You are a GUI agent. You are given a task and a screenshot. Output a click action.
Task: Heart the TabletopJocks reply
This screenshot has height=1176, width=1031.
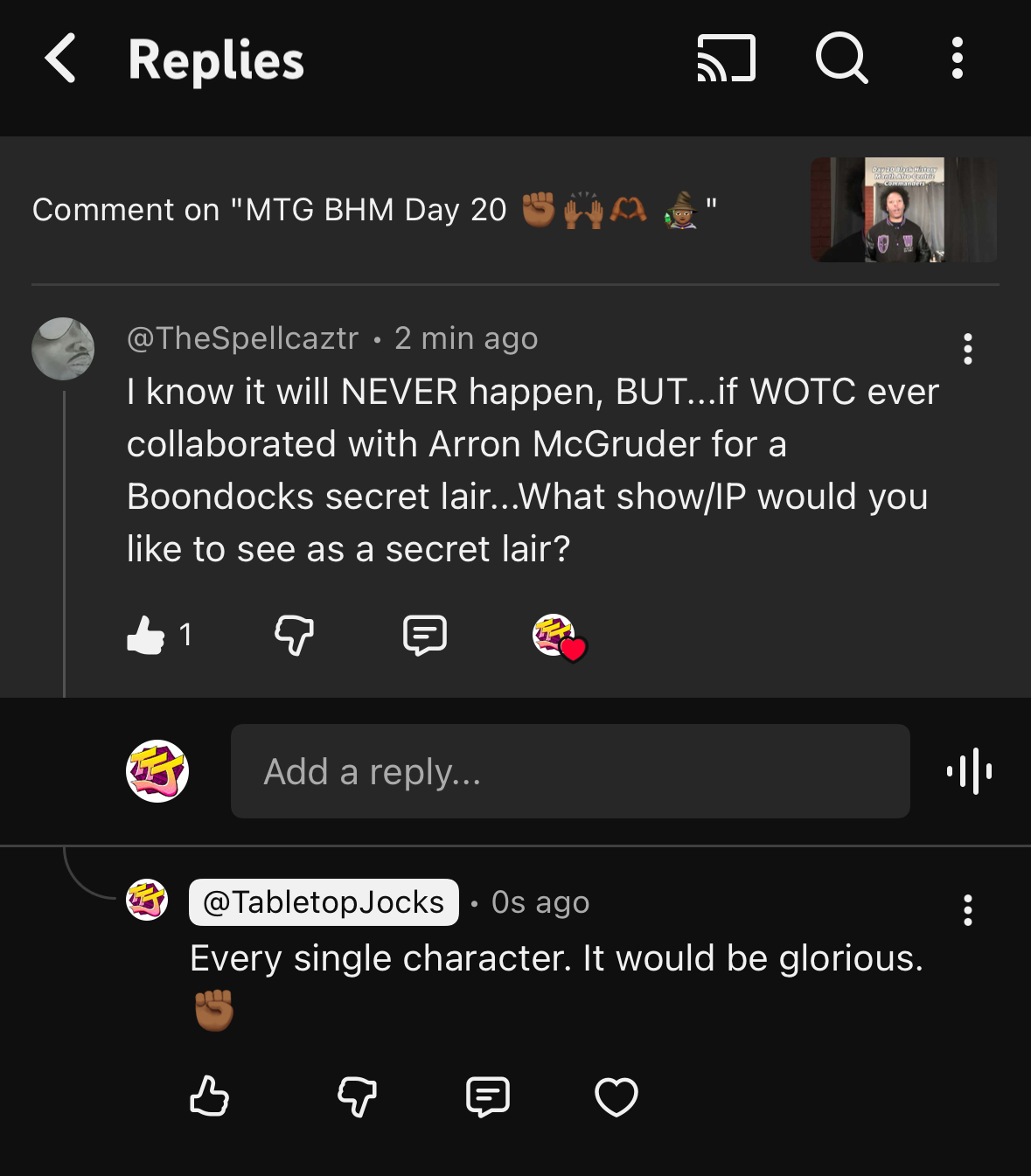pos(617,1096)
